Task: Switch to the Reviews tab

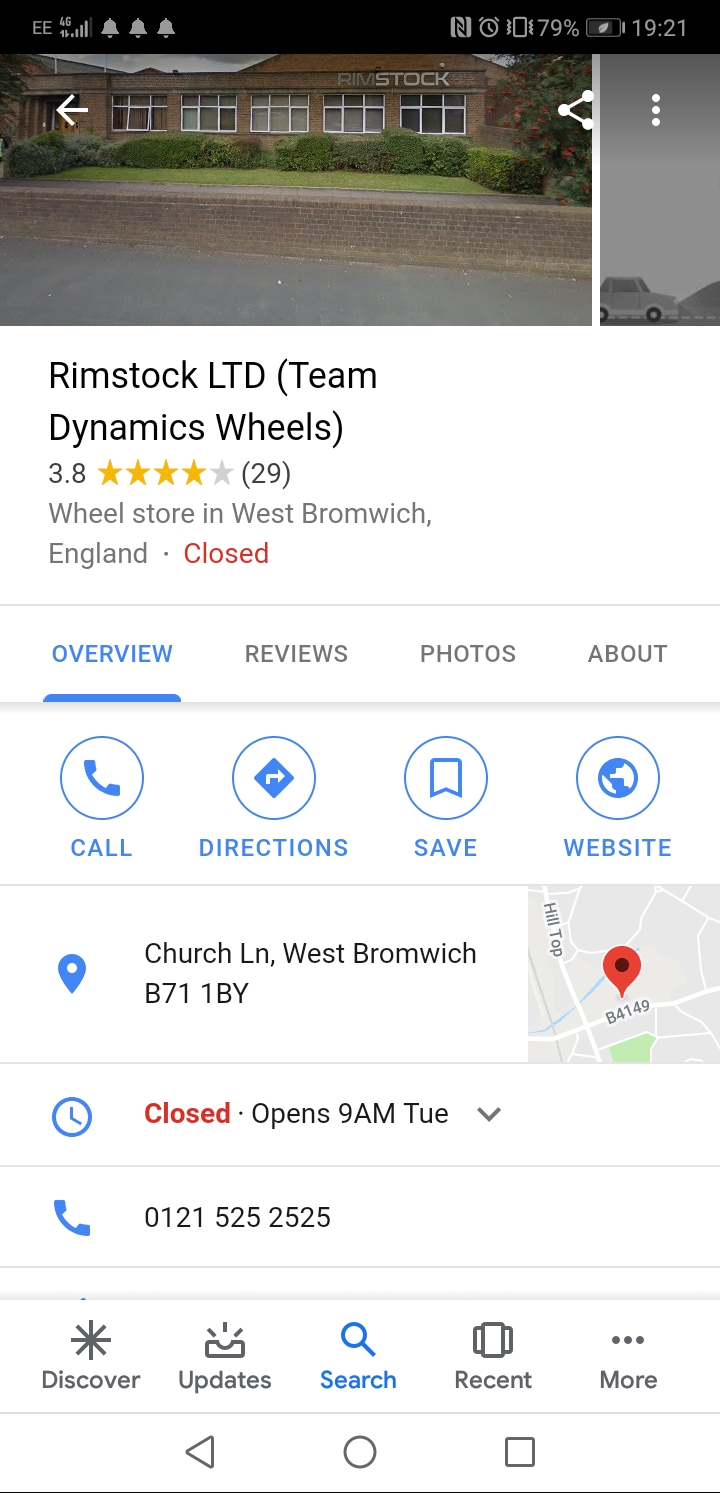Action: coord(296,654)
